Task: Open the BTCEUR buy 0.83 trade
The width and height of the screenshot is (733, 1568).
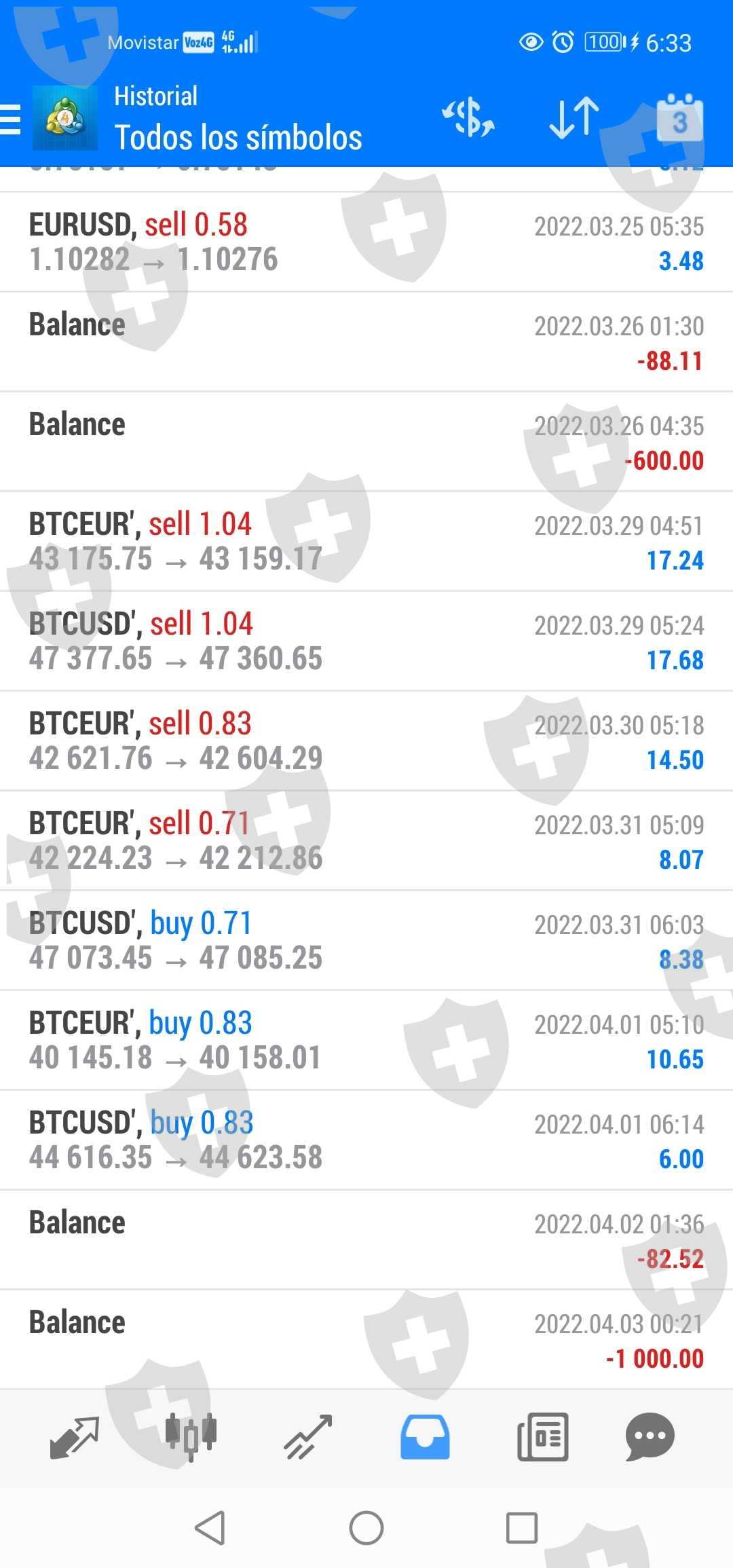Action: click(366, 1041)
